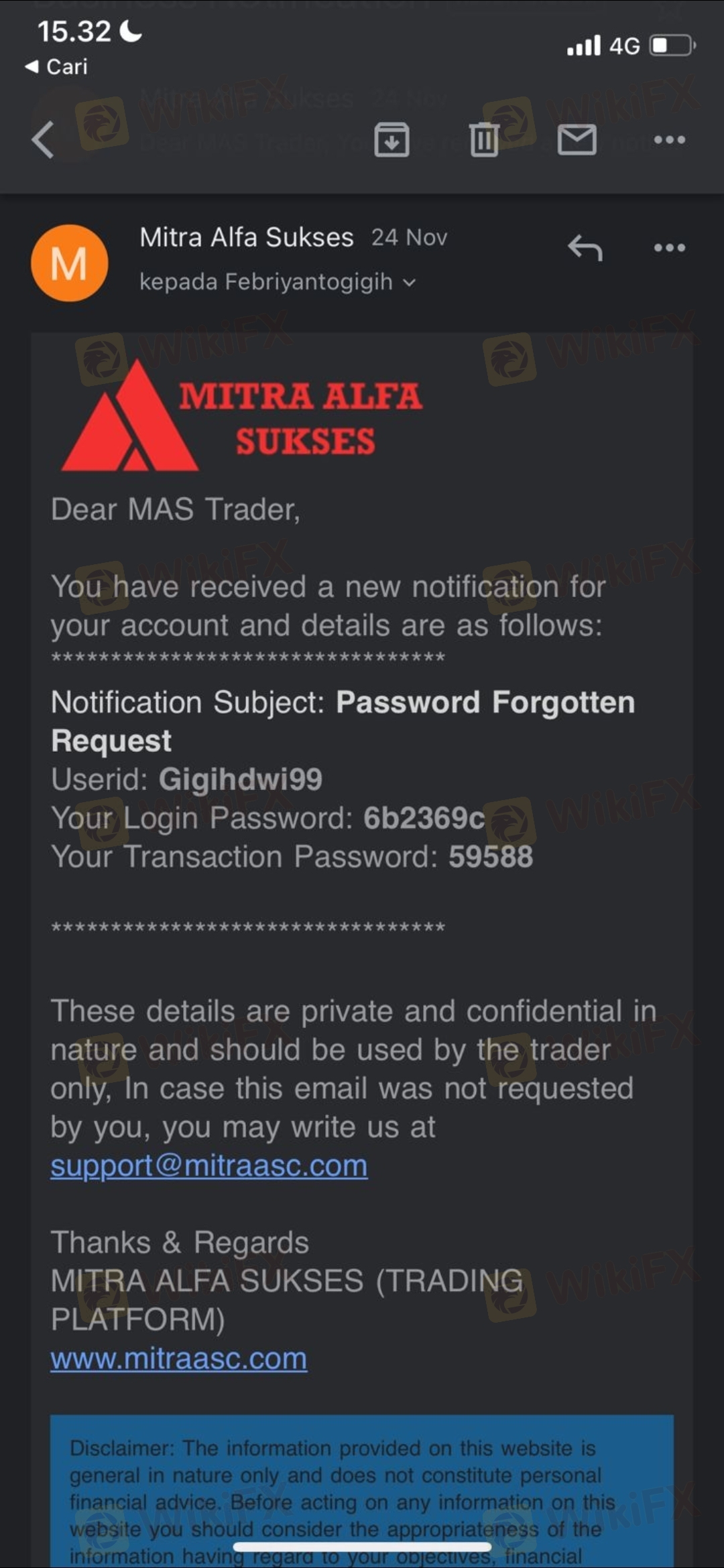Archive this email

pyautogui.click(x=391, y=139)
